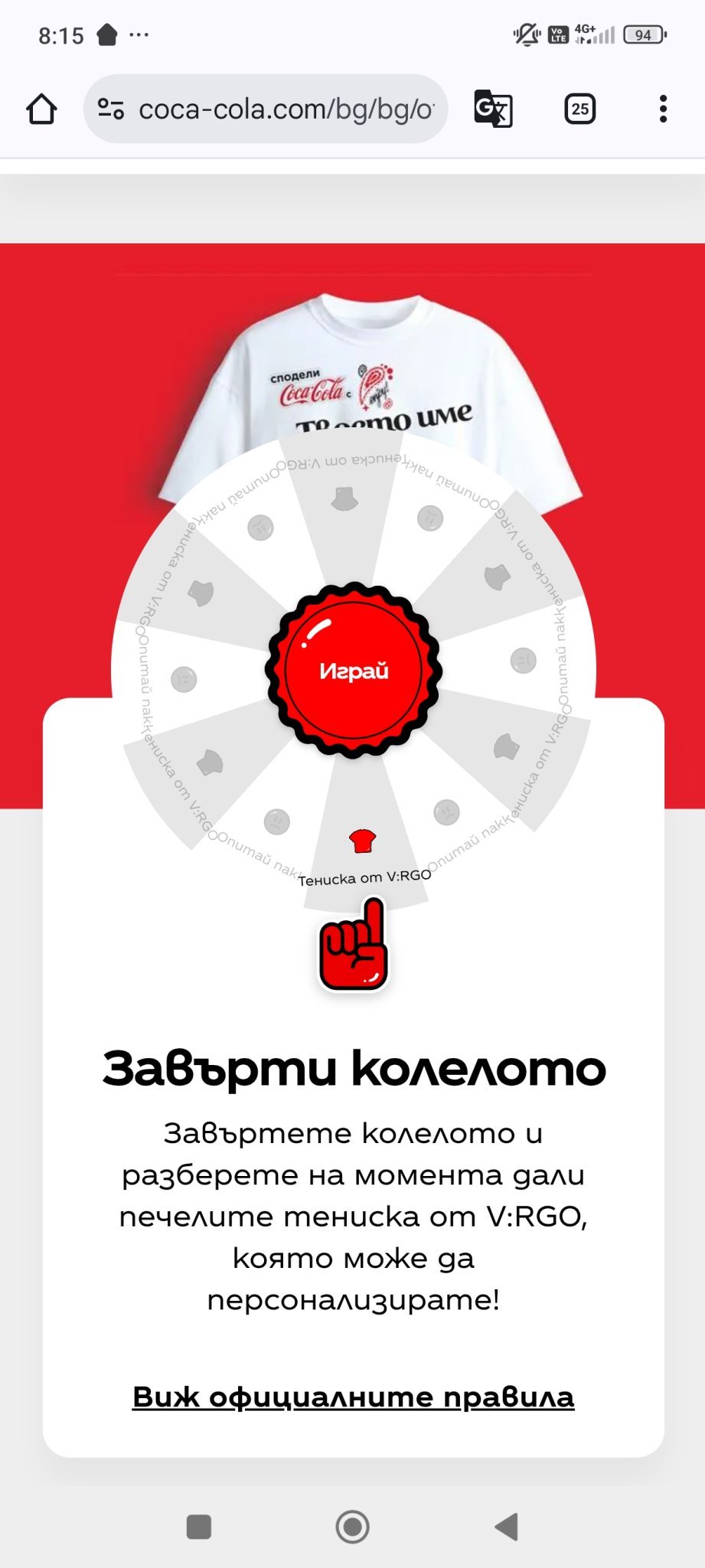The height and width of the screenshot is (1568, 705).
Task: Open the browser overflow menu
Action: pyautogui.click(x=663, y=109)
